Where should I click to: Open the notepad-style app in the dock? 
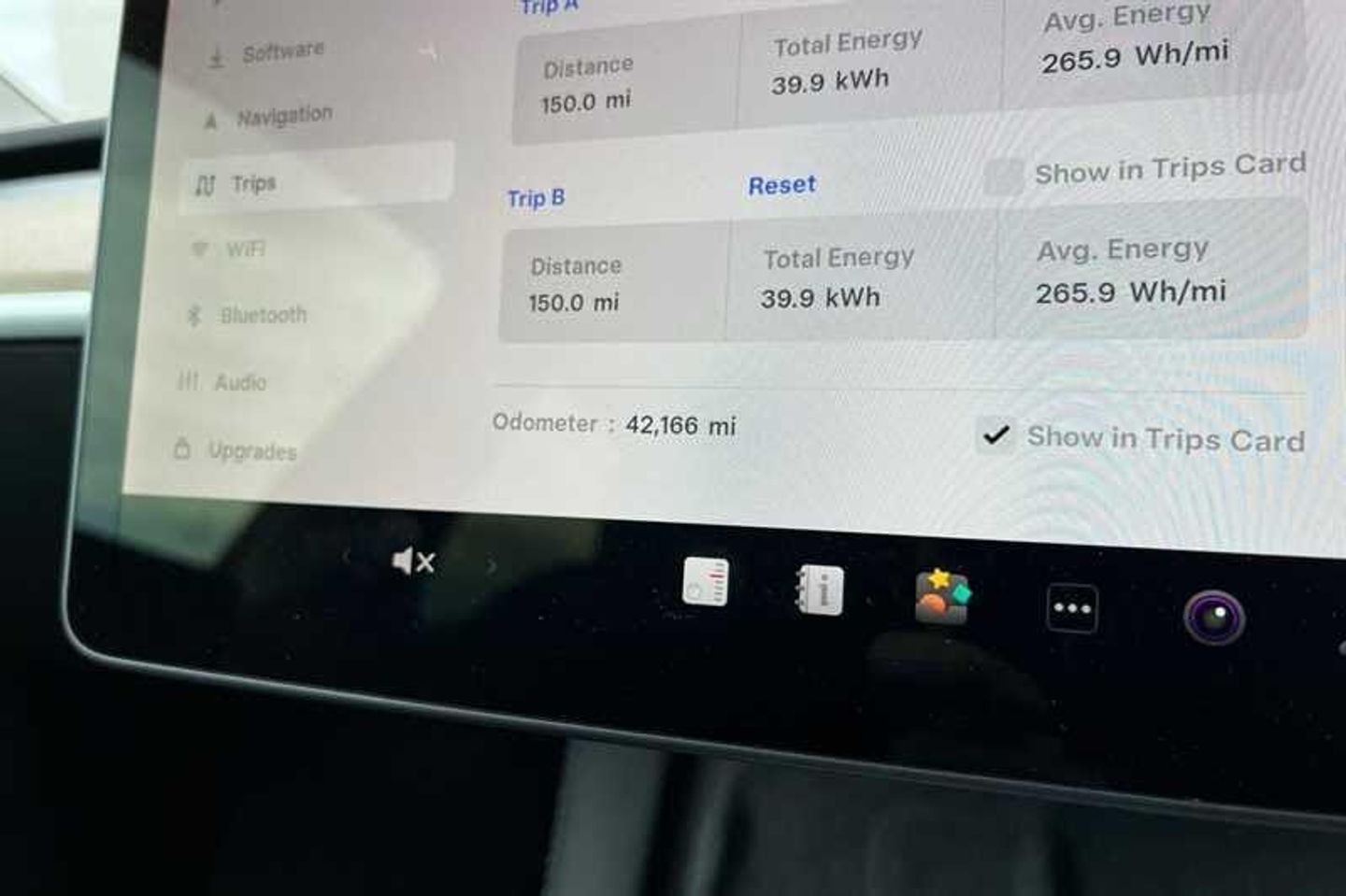(706, 581)
